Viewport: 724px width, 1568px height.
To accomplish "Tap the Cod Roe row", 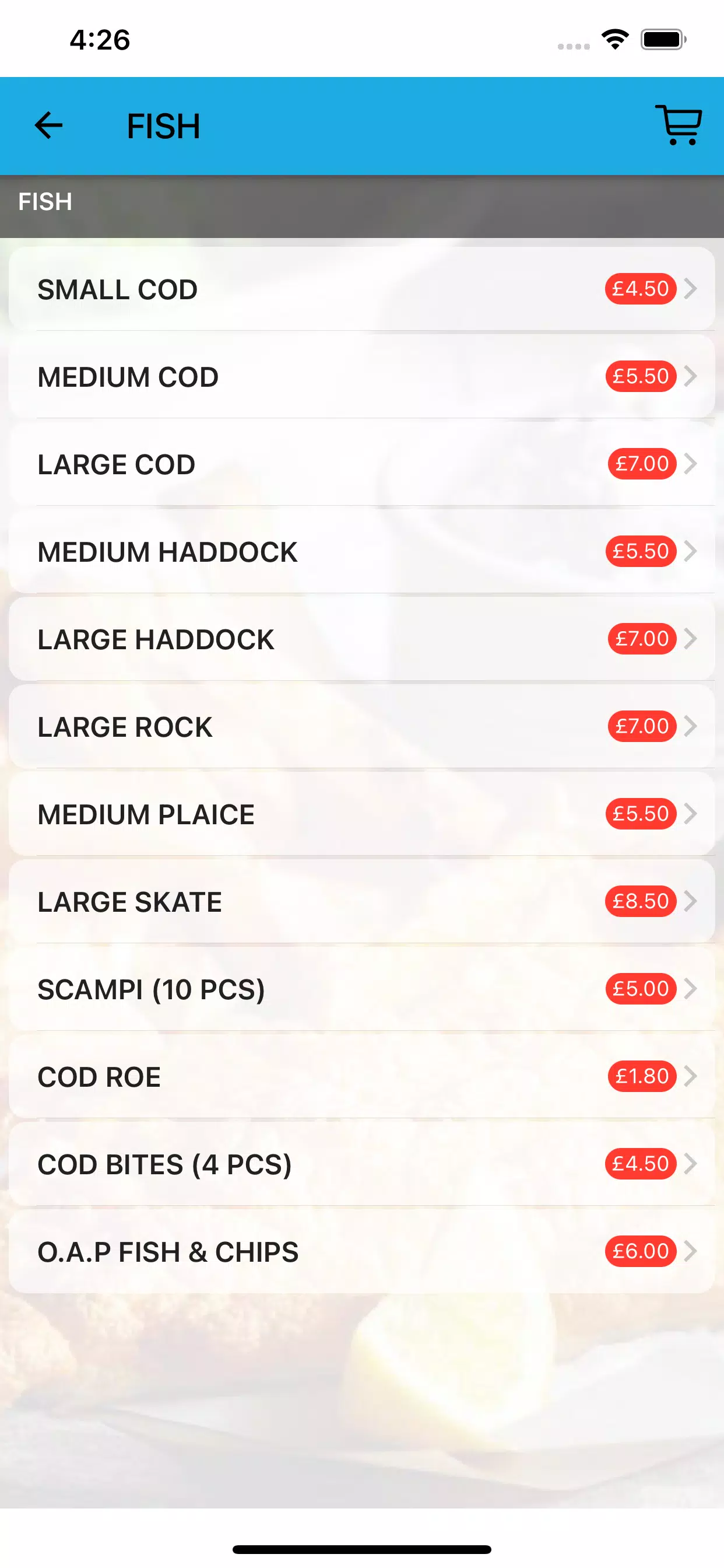I will pos(361,1077).
